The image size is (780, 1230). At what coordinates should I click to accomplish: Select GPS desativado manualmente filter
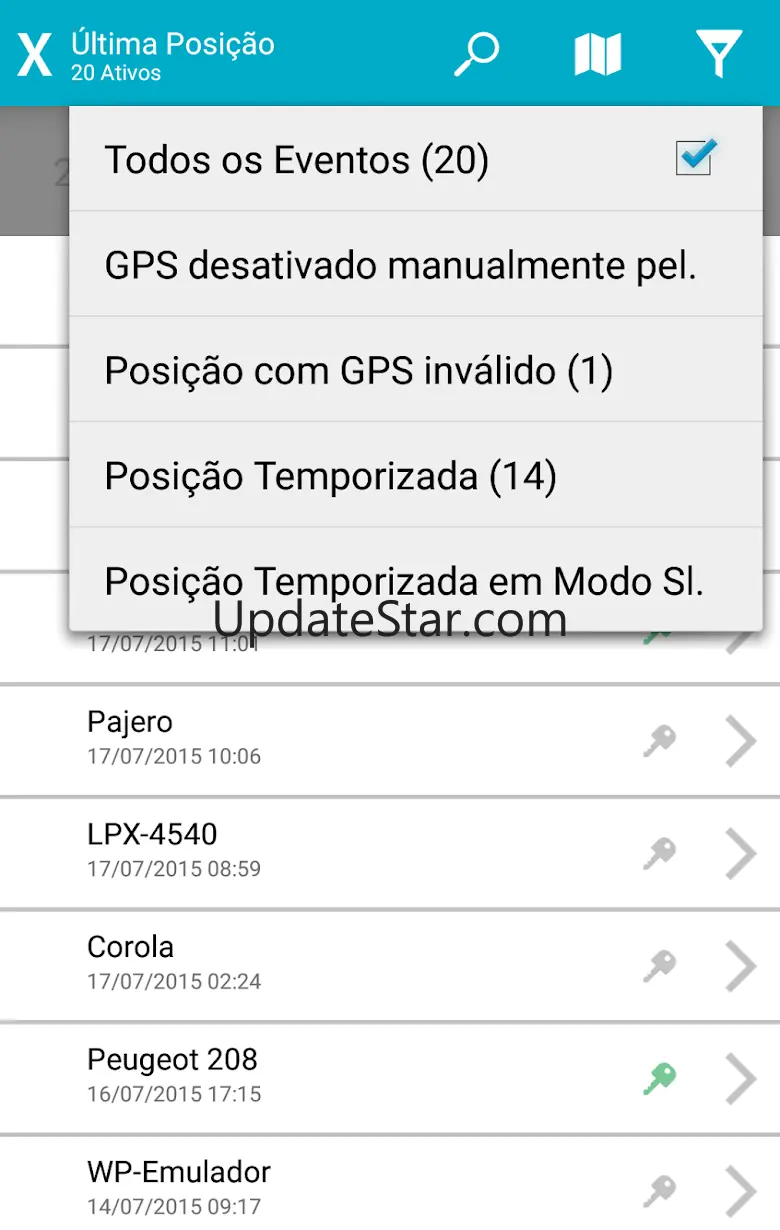400,265
